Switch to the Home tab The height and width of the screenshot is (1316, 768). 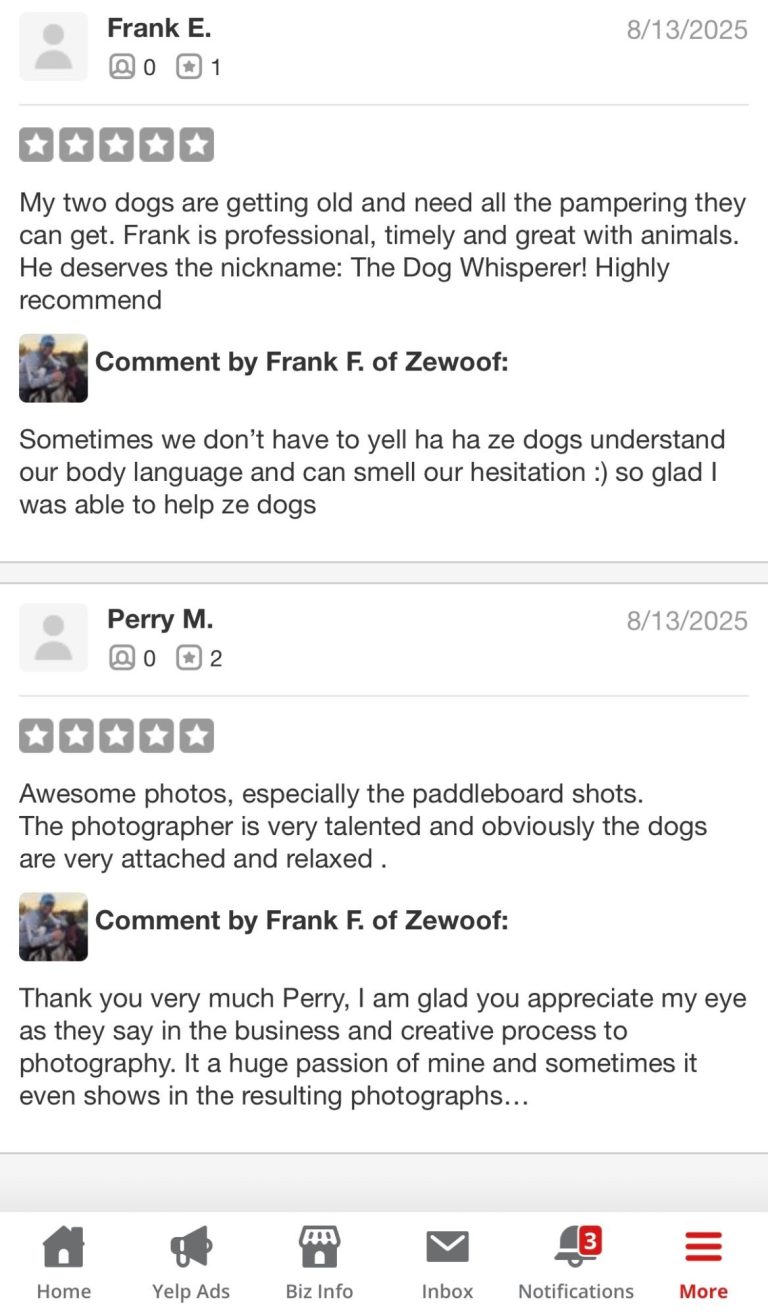(x=63, y=1262)
